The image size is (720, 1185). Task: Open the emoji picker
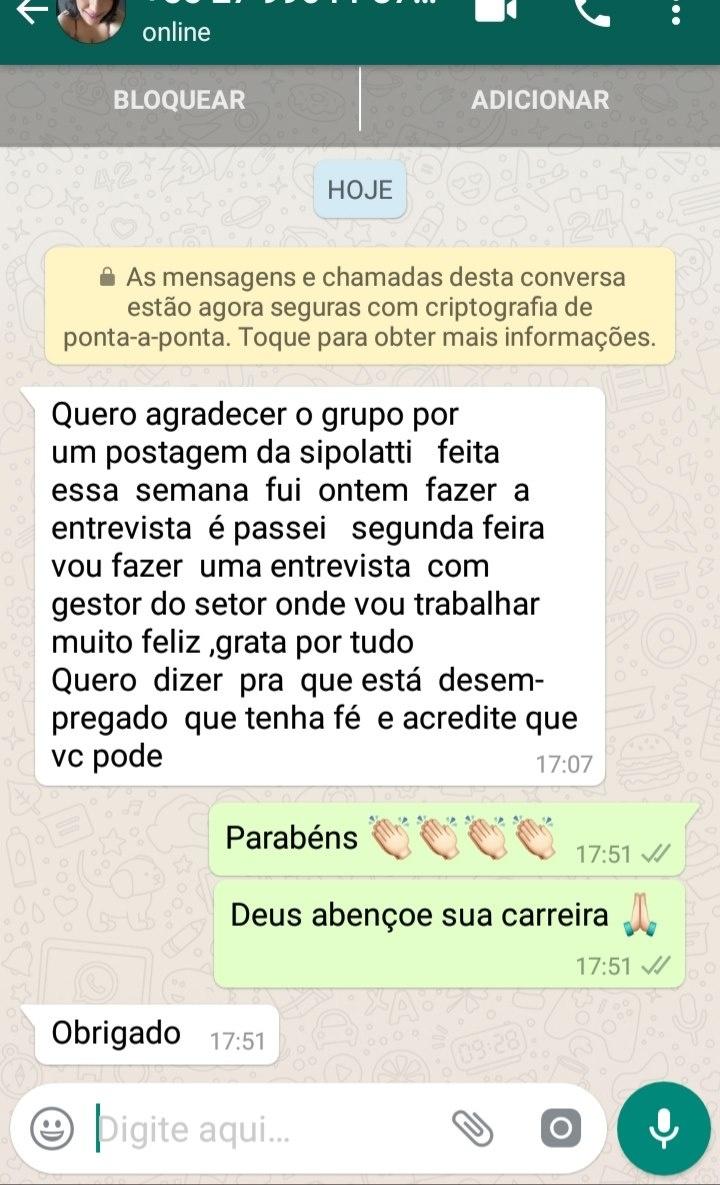(x=52, y=1129)
